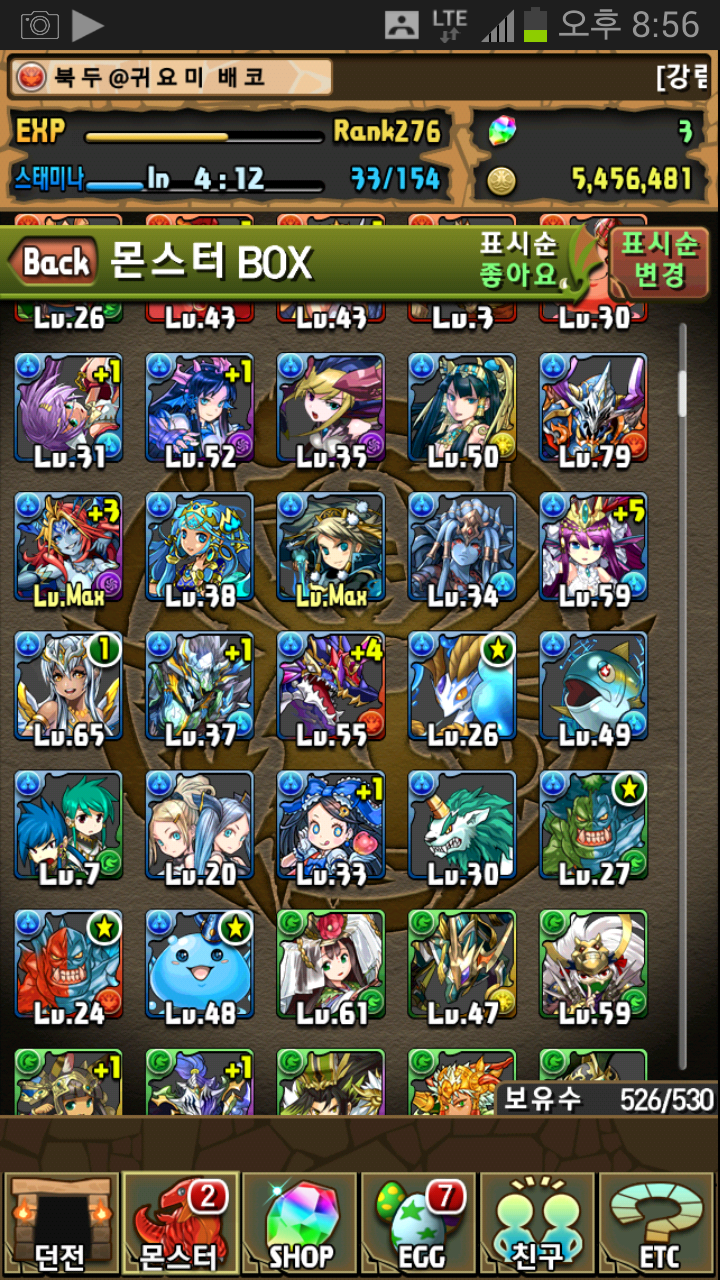Viewport: 720px width, 1280px height.
Task: Switch to the 친구 friends tab
Action: 538,1225
